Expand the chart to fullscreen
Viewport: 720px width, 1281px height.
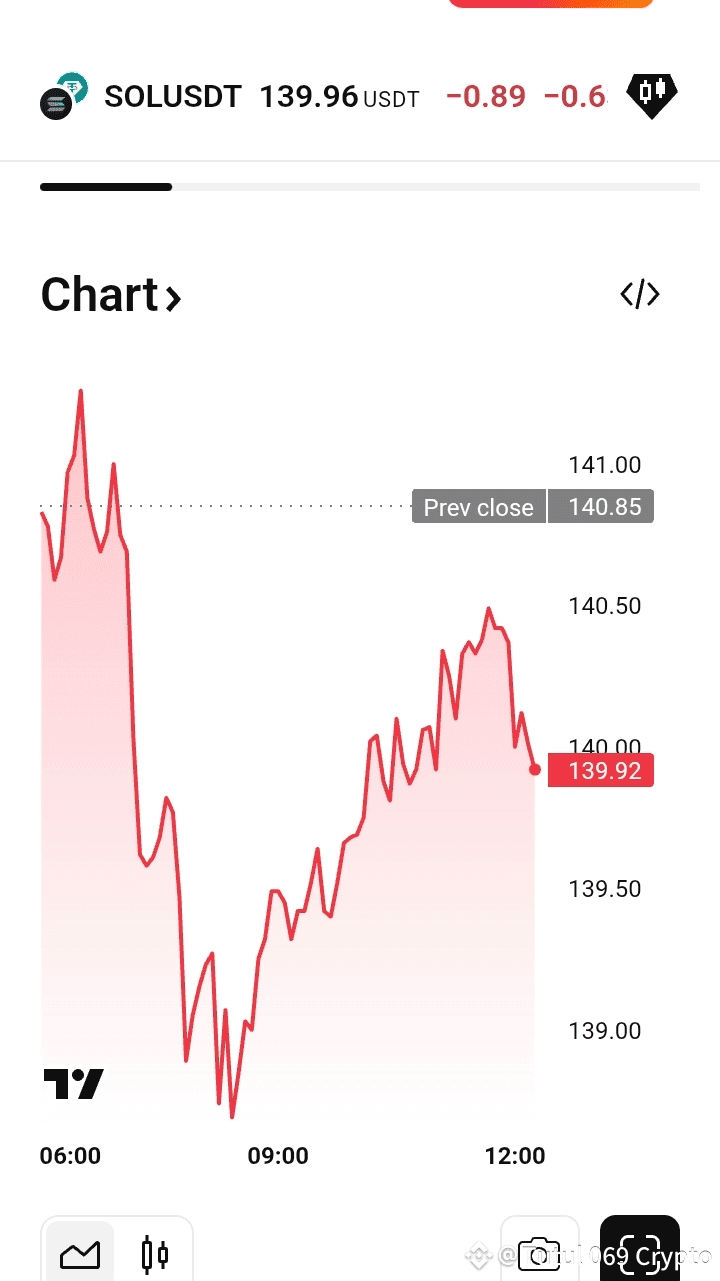pos(640,1254)
